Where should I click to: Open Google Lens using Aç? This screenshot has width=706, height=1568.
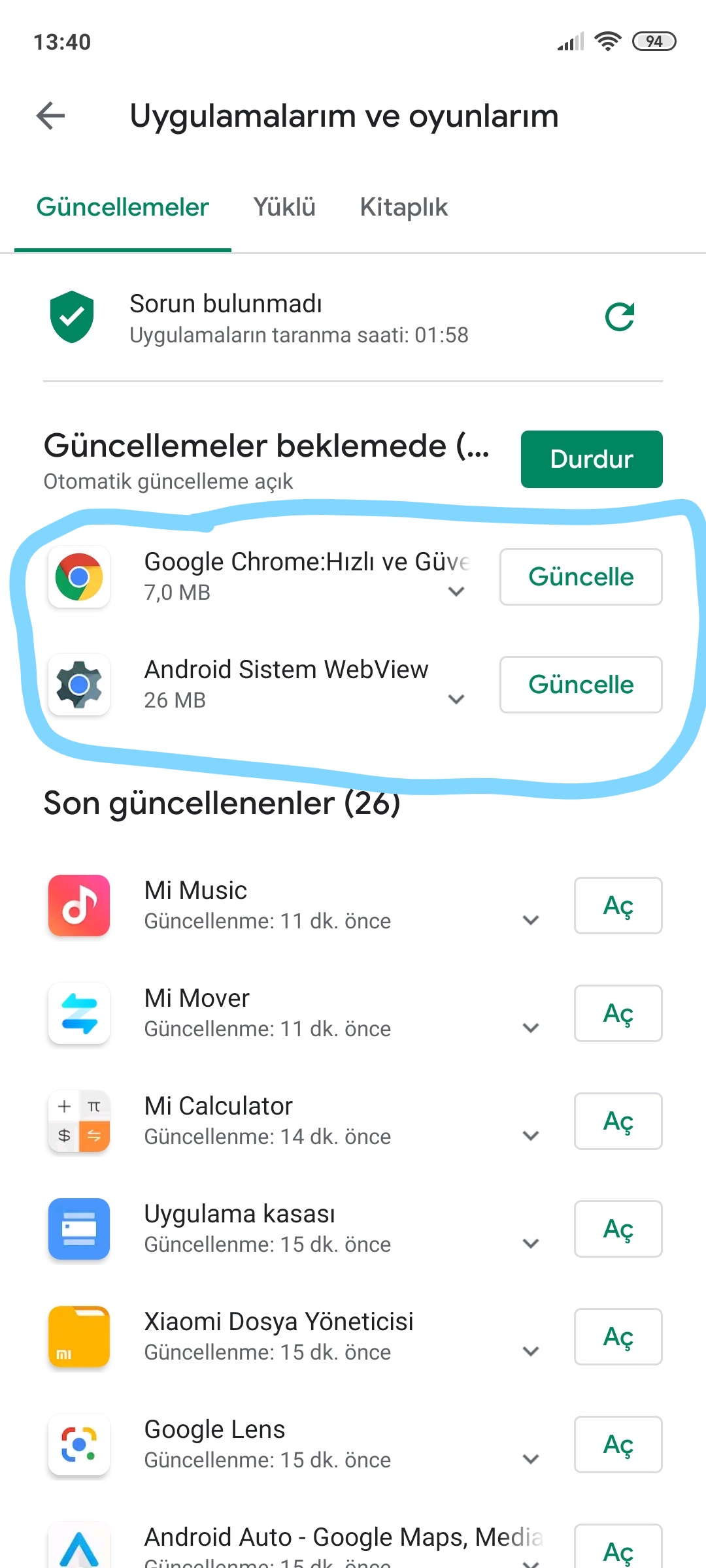point(618,1445)
